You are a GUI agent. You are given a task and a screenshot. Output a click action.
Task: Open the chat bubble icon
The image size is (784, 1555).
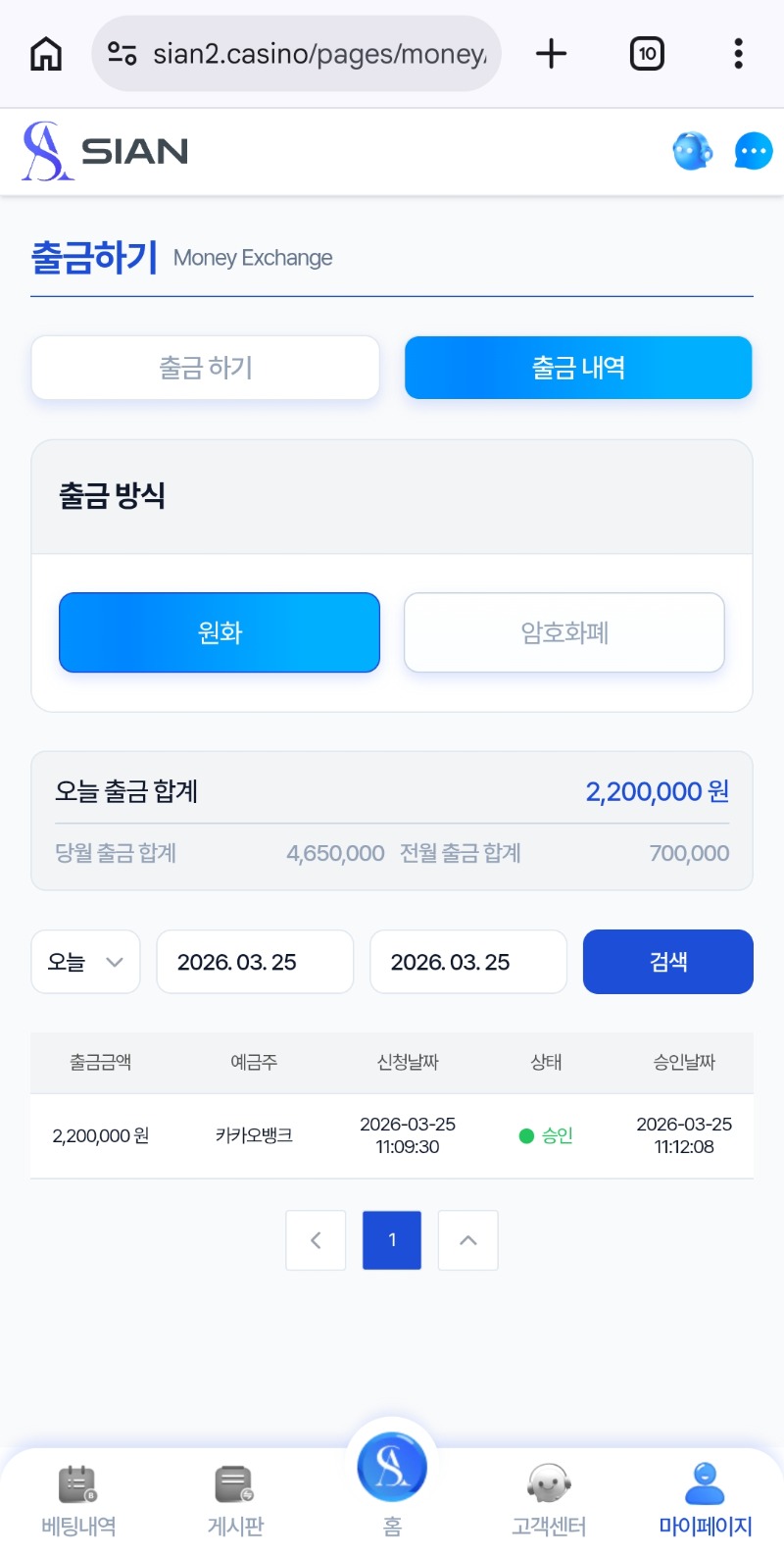click(x=753, y=151)
